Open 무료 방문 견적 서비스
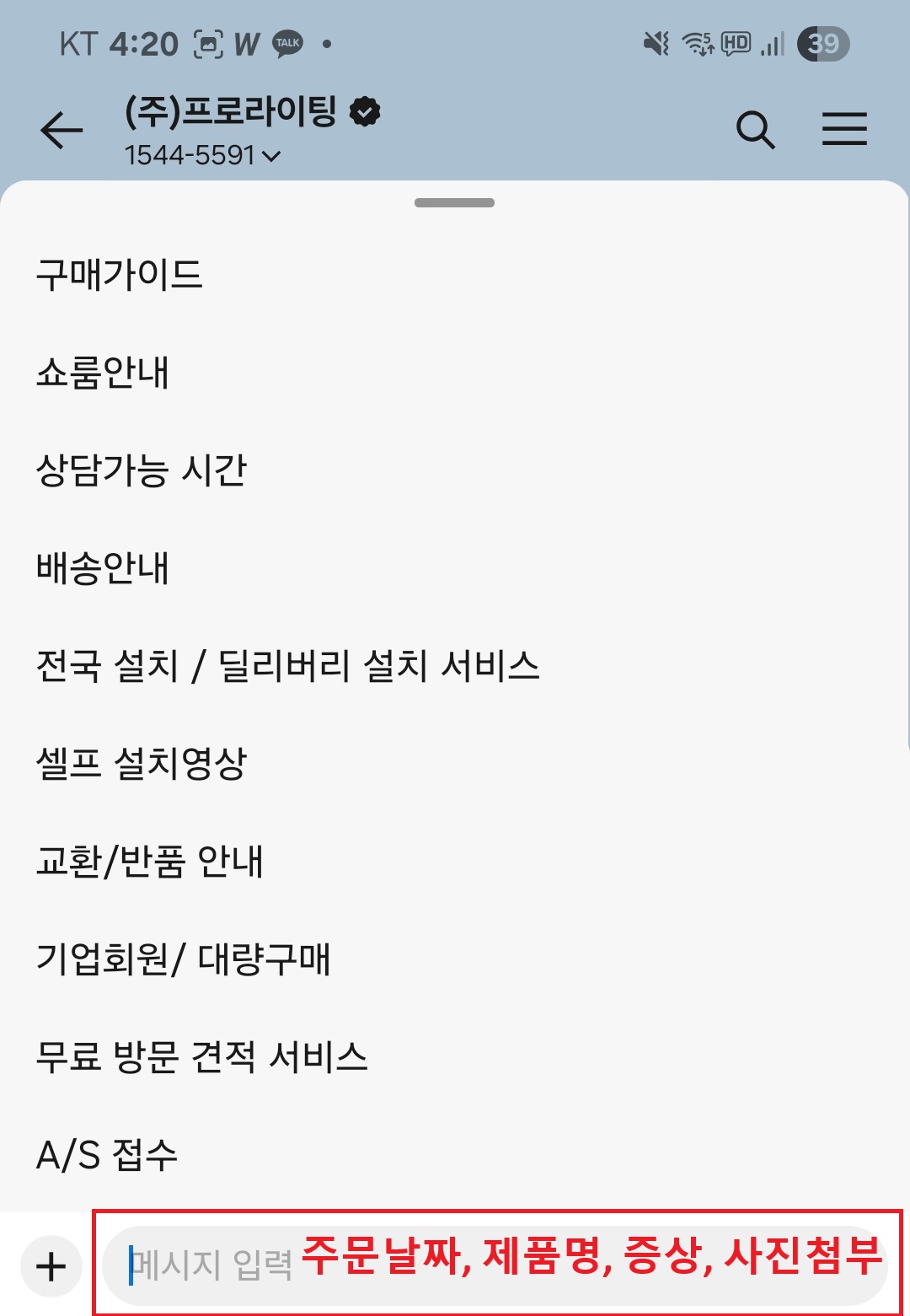This screenshot has height=1316, width=910. (202, 1057)
